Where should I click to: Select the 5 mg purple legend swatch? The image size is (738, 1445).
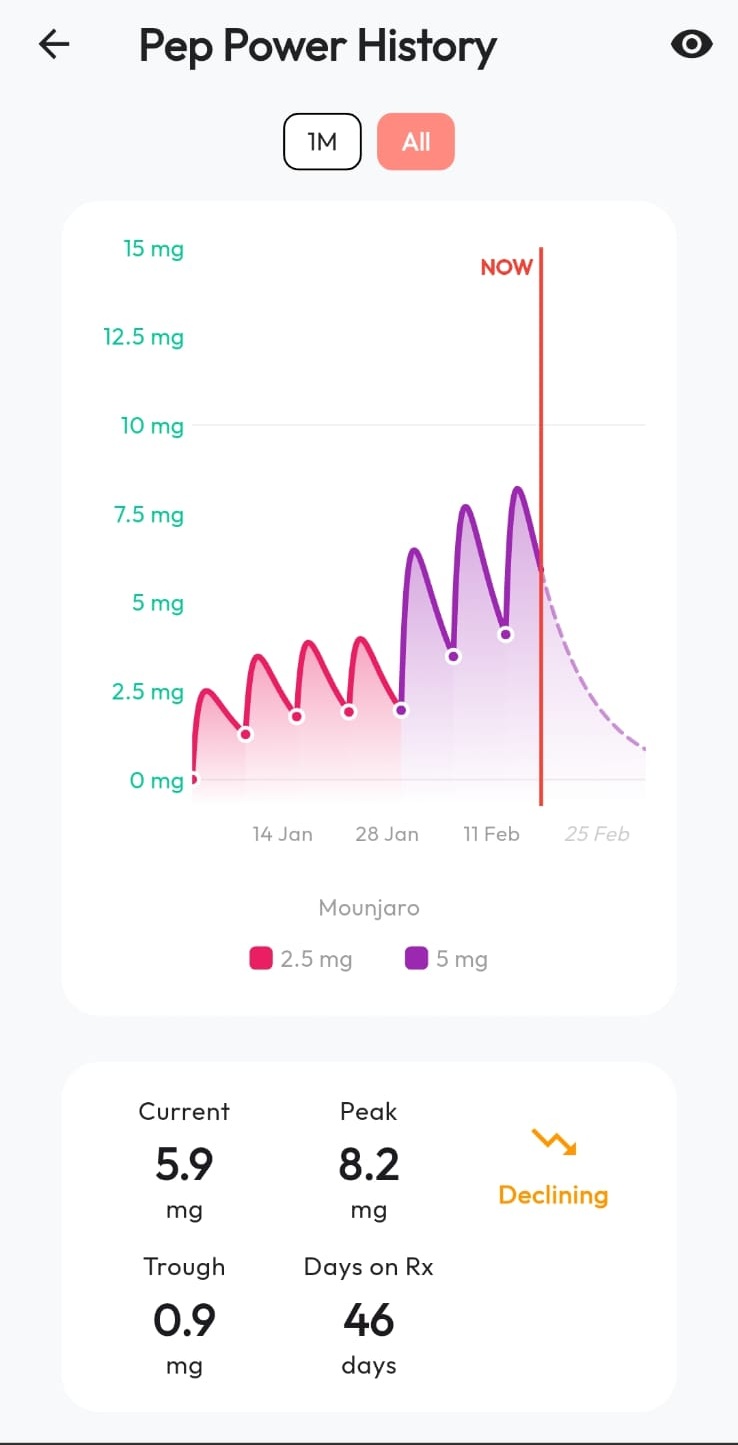point(415,958)
